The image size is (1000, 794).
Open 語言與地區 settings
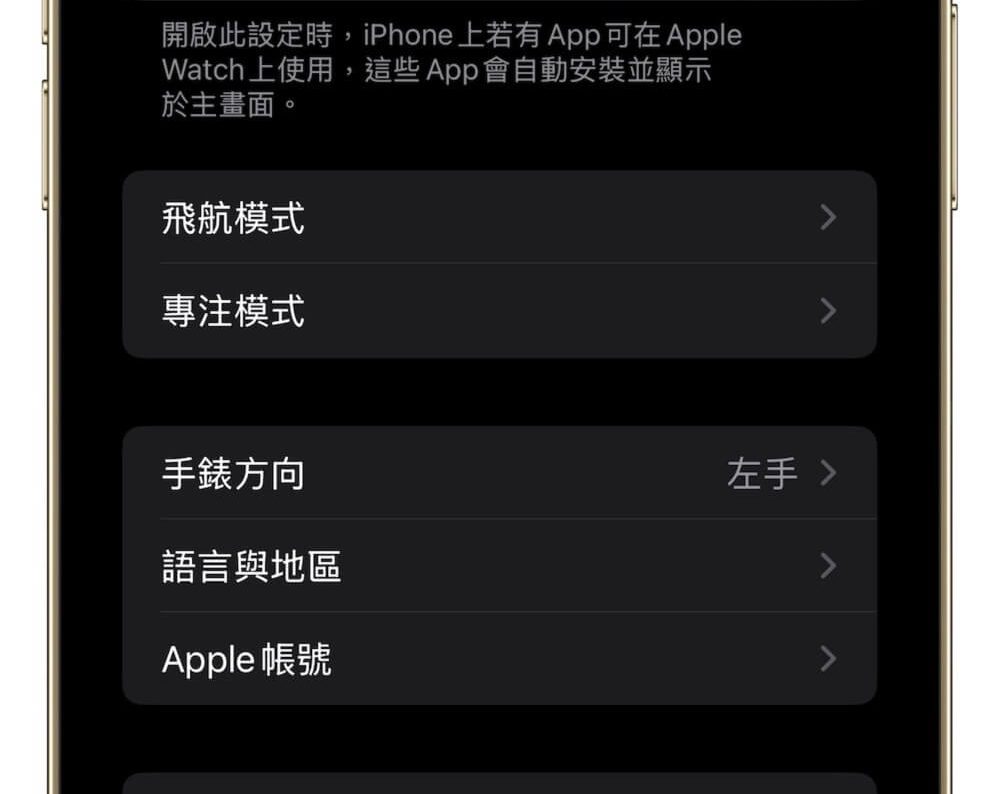[498, 566]
